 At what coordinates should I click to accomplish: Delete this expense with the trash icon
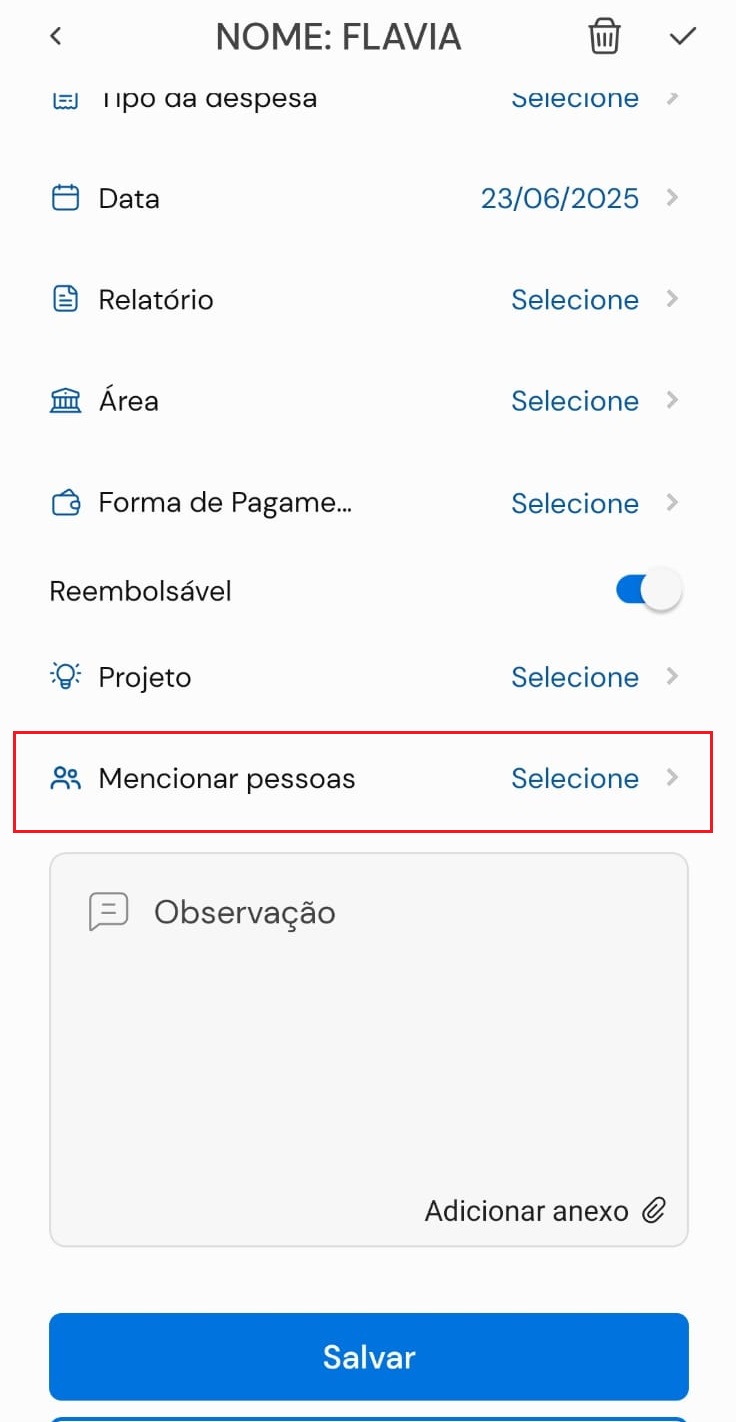(x=604, y=37)
